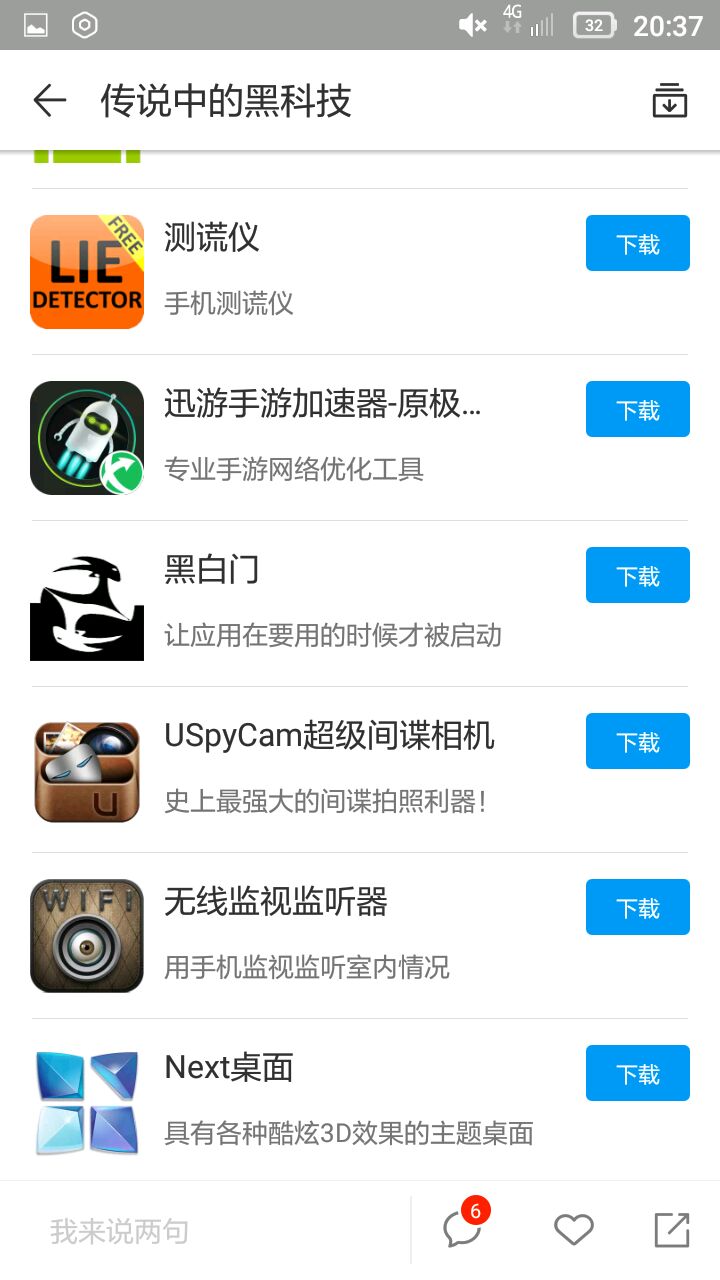Screen dimensions: 720x1280
Task: Go back using the top arrow
Action: click(49, 101)
